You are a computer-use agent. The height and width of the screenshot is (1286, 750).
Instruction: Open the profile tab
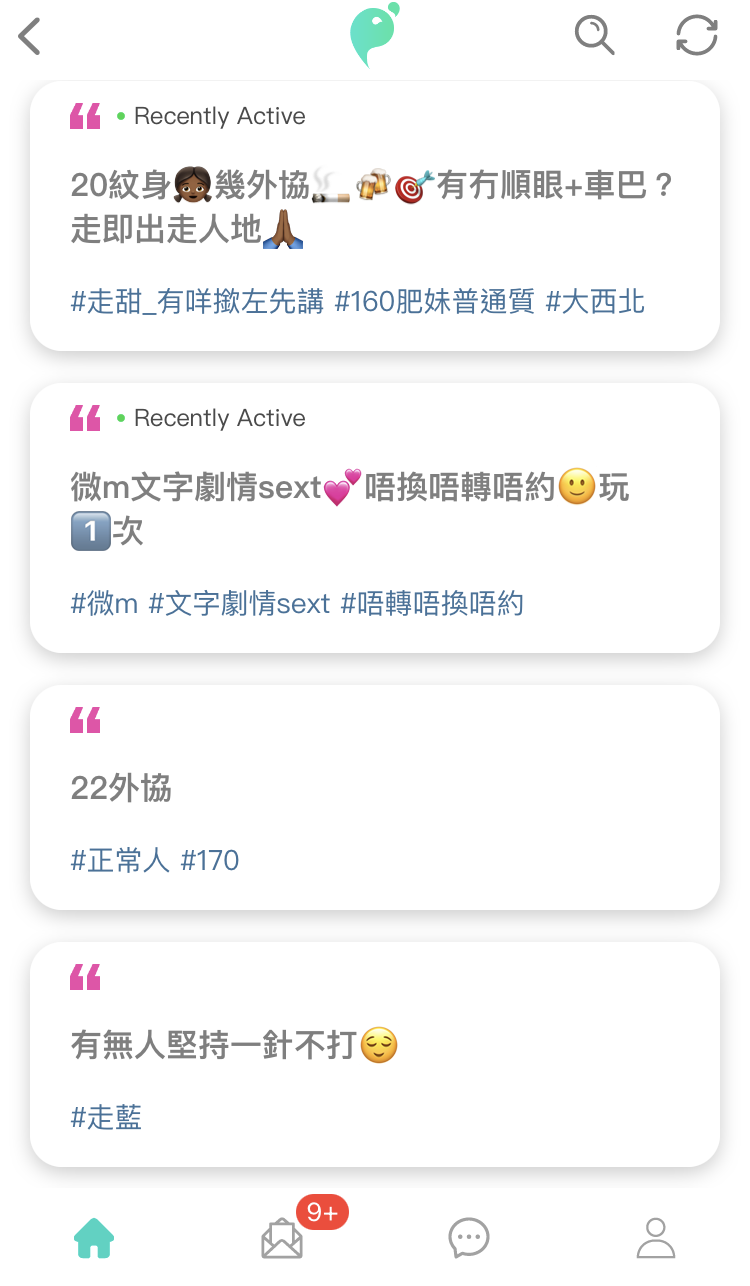click(656, 1238)
